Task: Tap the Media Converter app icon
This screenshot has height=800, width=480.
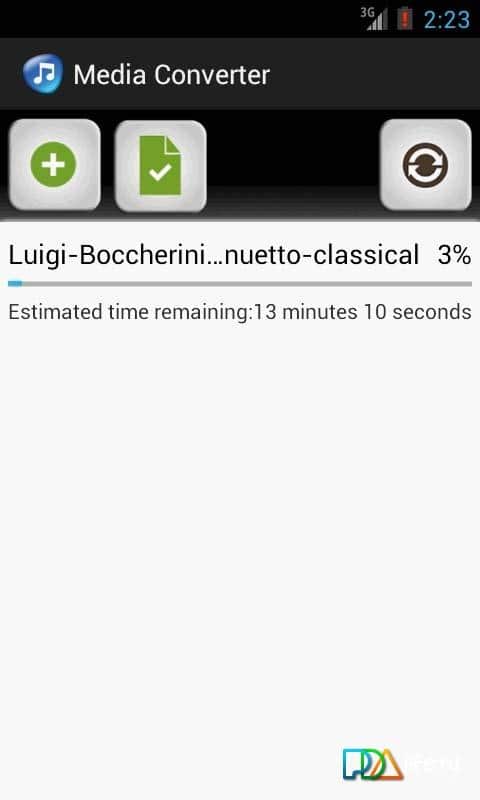Action: (x=43, y=74)
